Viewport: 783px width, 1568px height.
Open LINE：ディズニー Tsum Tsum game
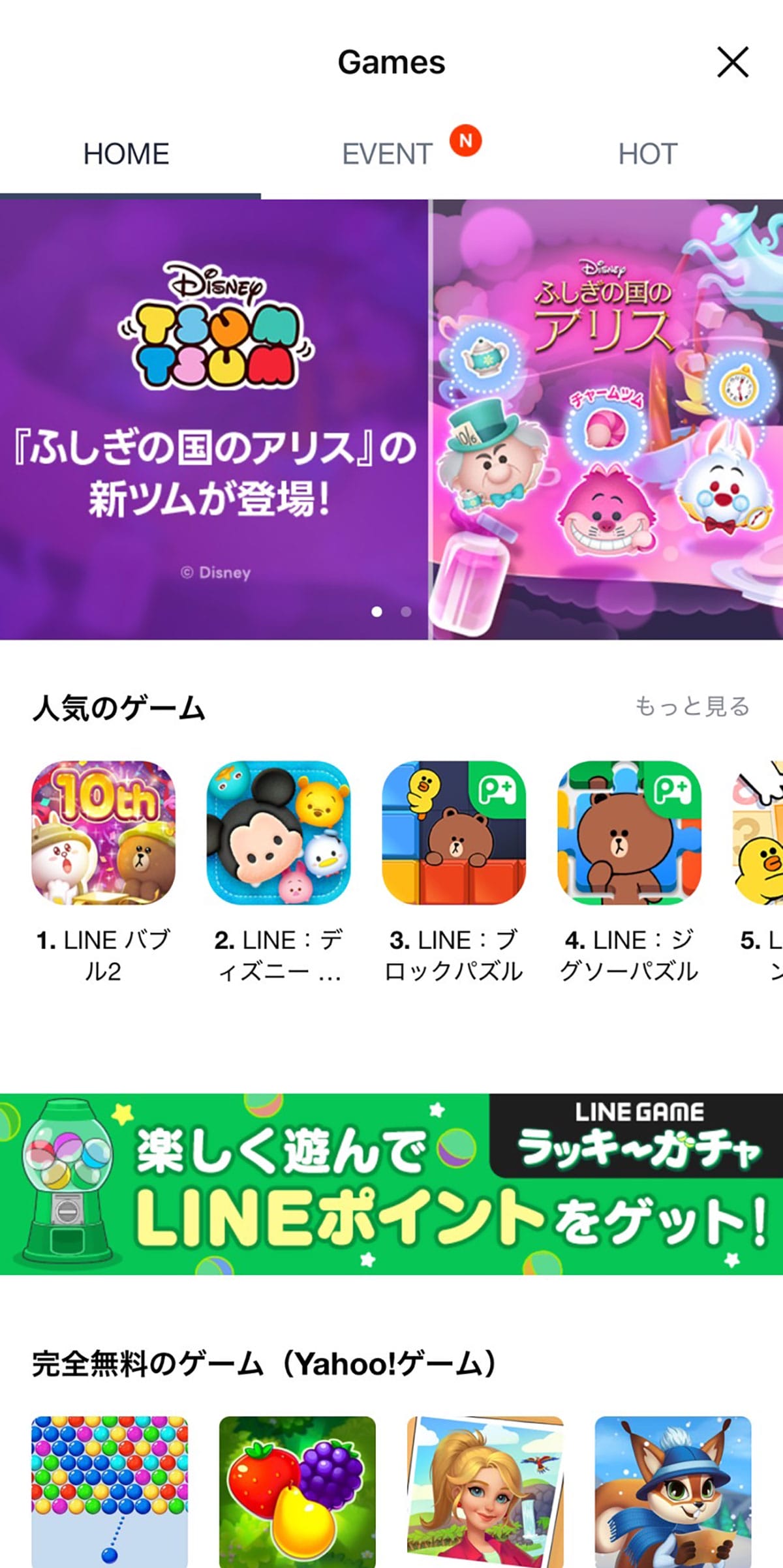point(279,833)
